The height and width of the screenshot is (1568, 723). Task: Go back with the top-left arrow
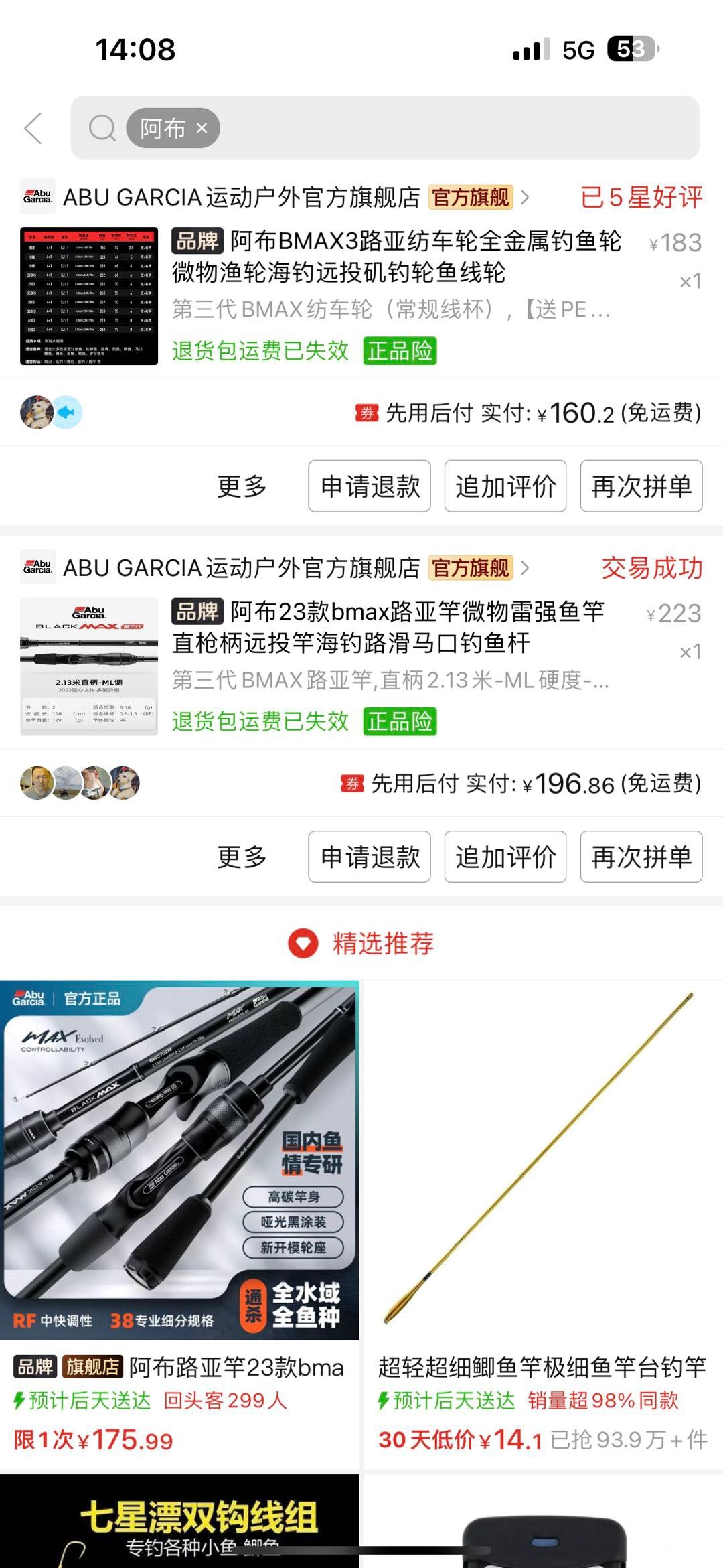point(33,128)
